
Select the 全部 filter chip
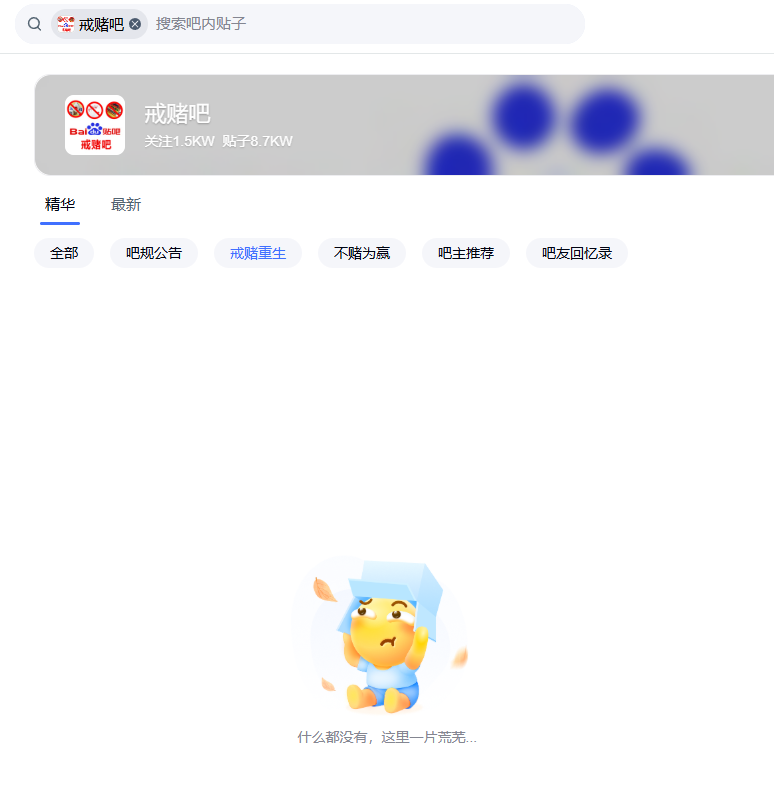(x=64, y=253)
